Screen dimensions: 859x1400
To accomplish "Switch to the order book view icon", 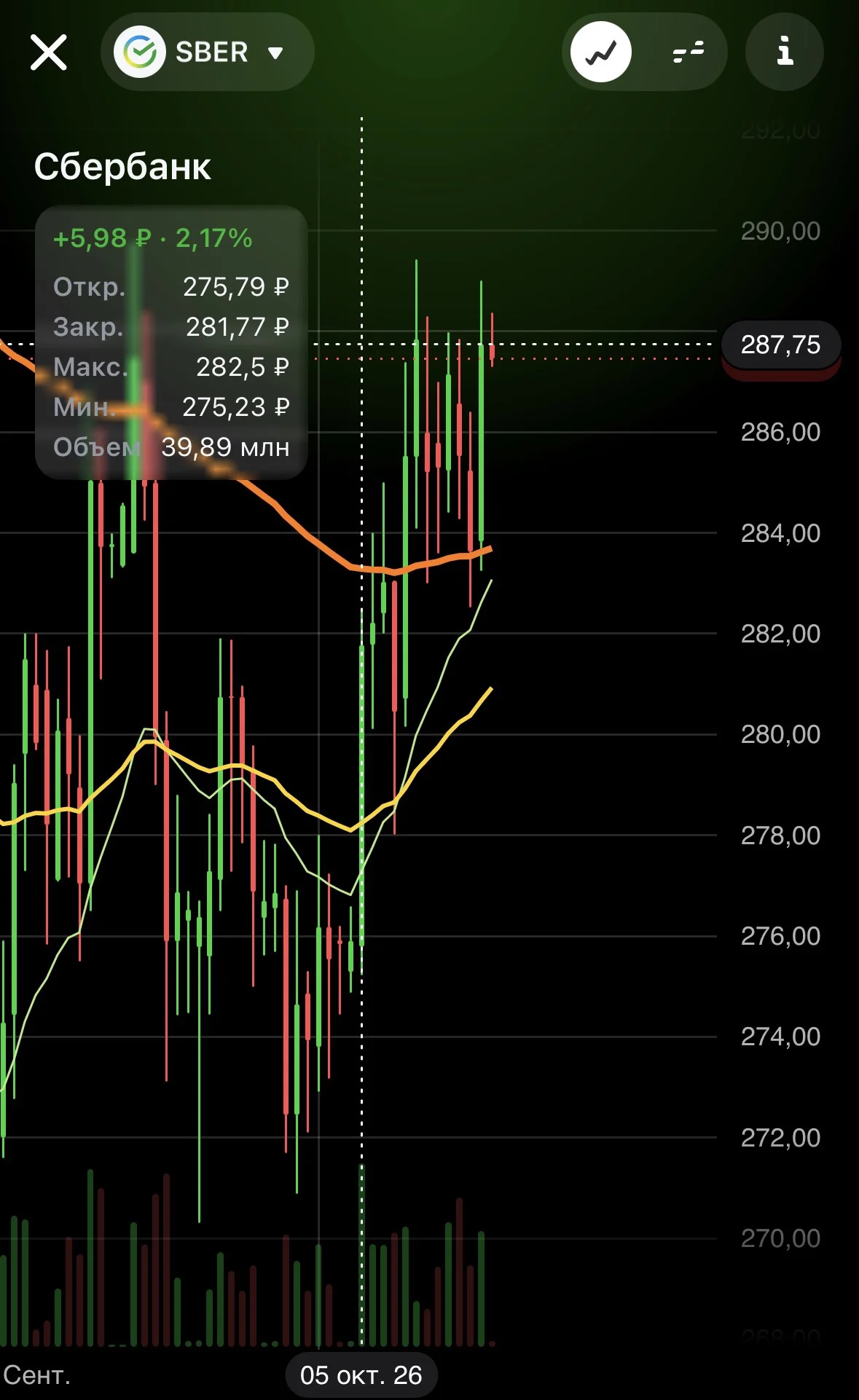I will click(x=687, y=52).
